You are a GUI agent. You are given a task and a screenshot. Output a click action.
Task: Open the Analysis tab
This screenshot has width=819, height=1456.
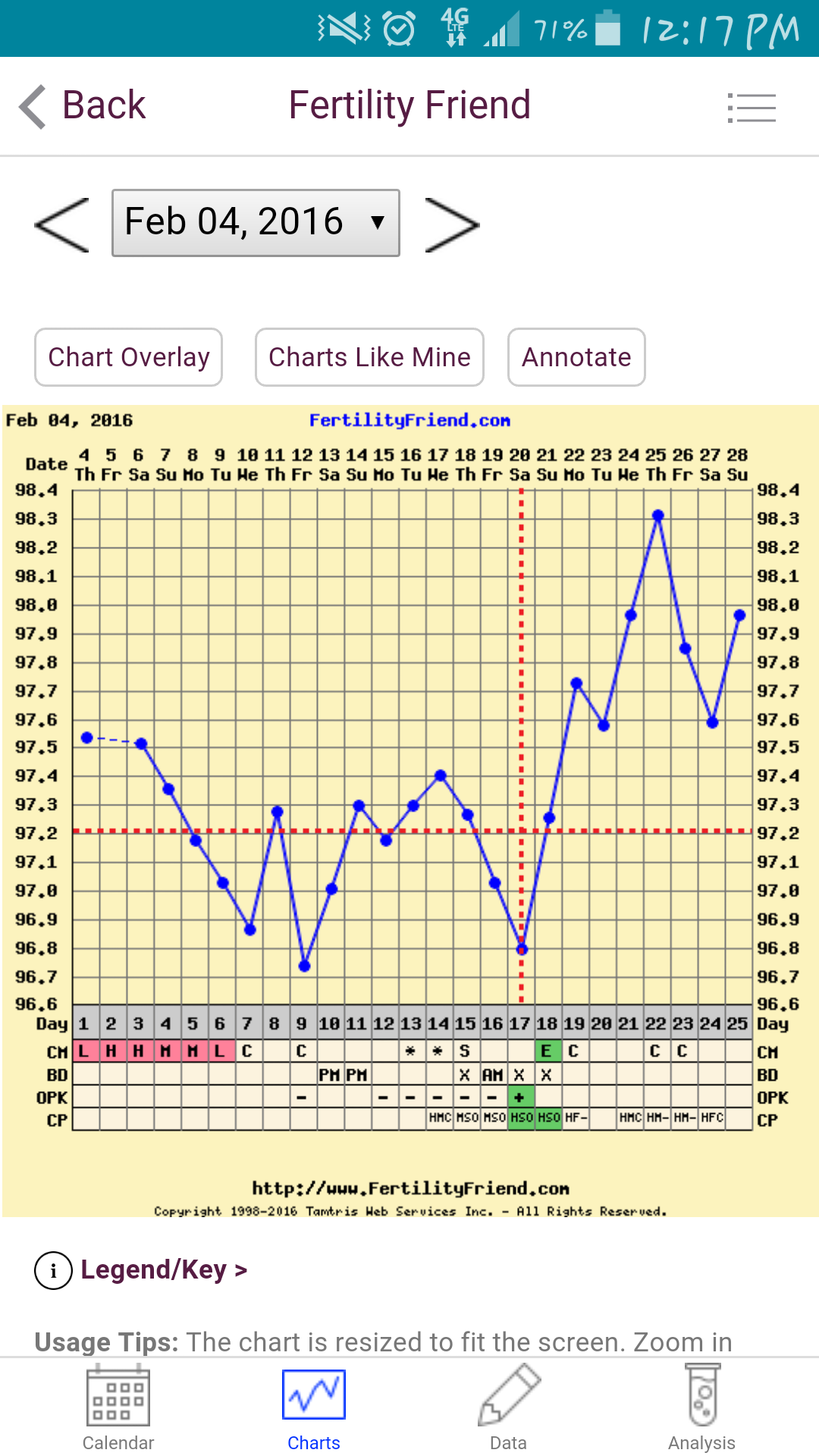[x=701, y=1407]
